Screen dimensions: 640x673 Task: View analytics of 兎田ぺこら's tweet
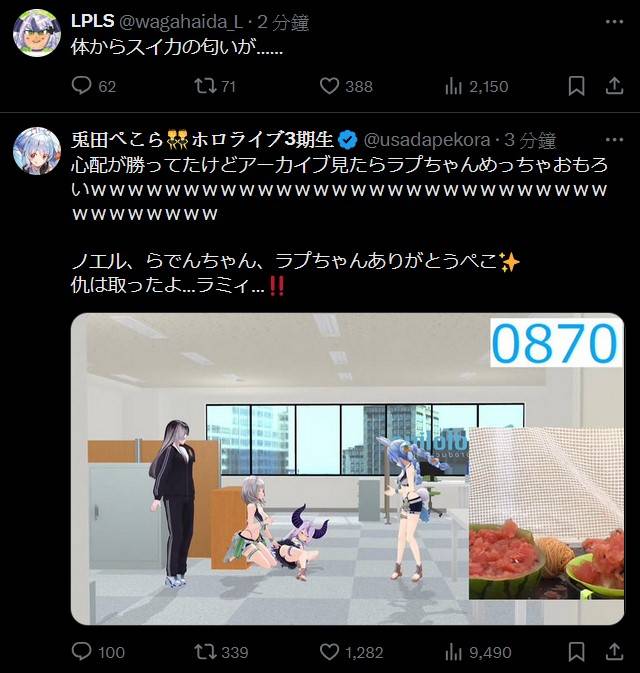click(453, 652)
